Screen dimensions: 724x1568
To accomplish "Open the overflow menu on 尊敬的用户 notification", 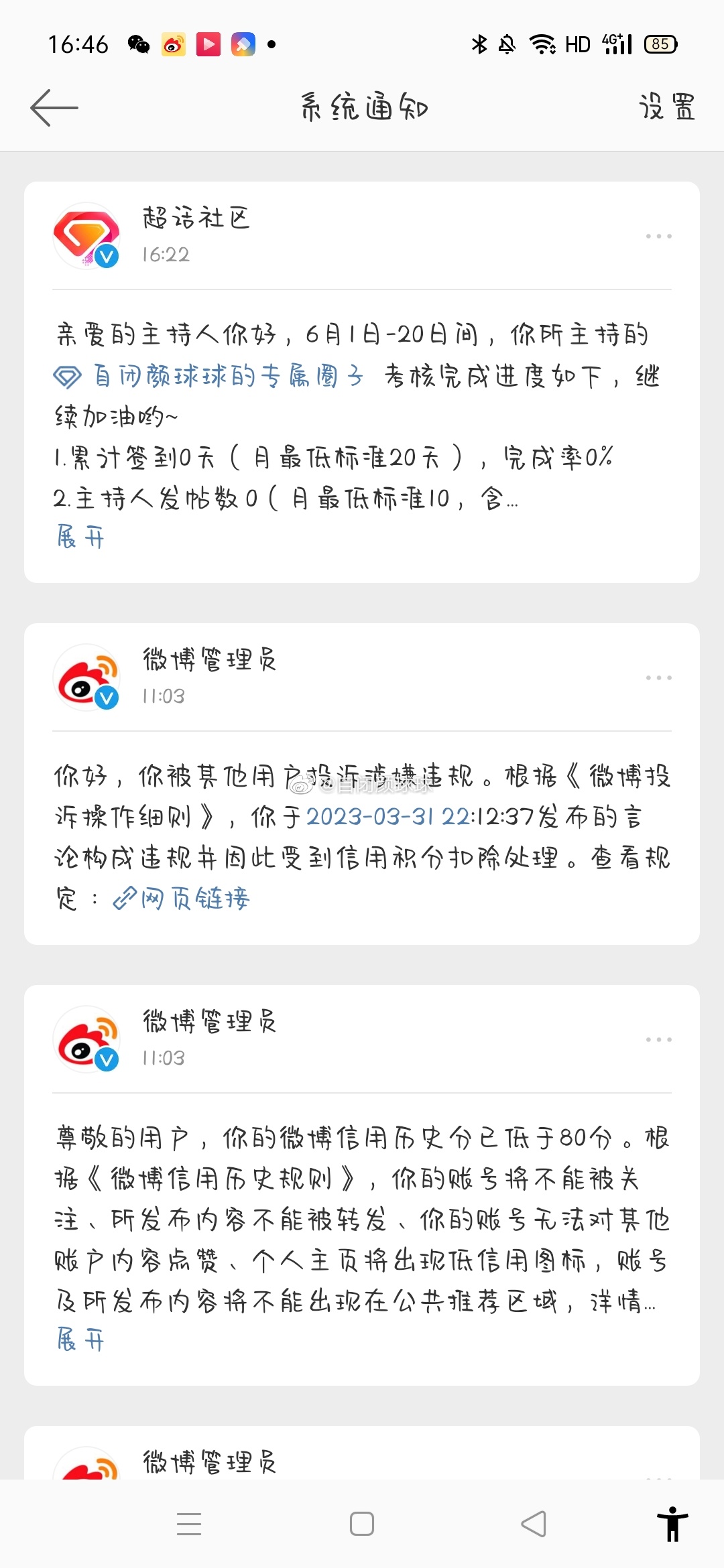I will (x=658, y=1039).
